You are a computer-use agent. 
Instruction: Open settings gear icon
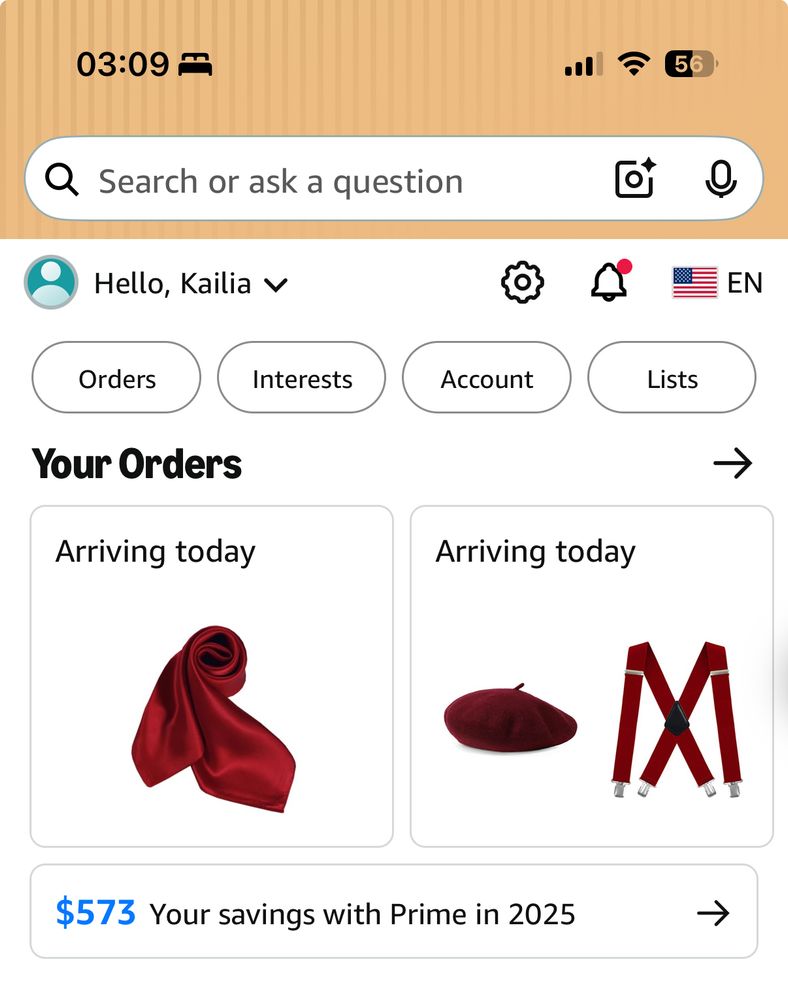[x=522, y=282]
